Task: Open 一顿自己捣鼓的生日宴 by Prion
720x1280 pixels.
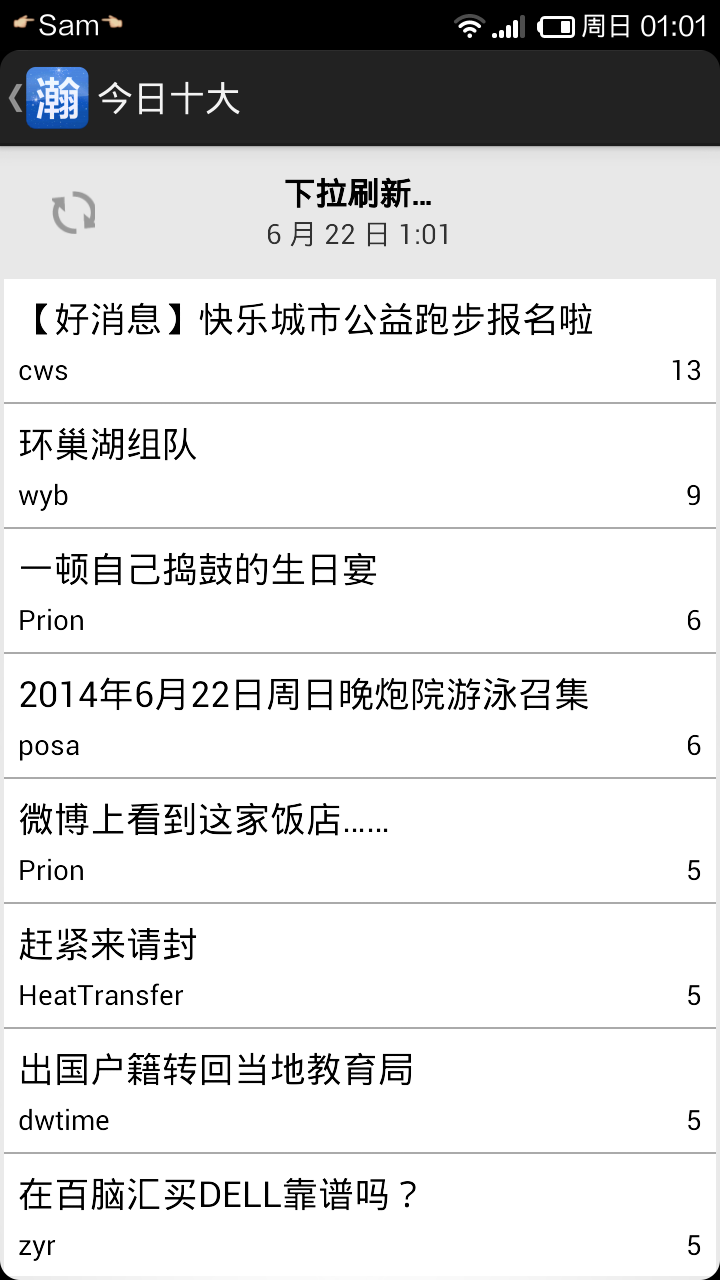Action: (x=360, y=591)
